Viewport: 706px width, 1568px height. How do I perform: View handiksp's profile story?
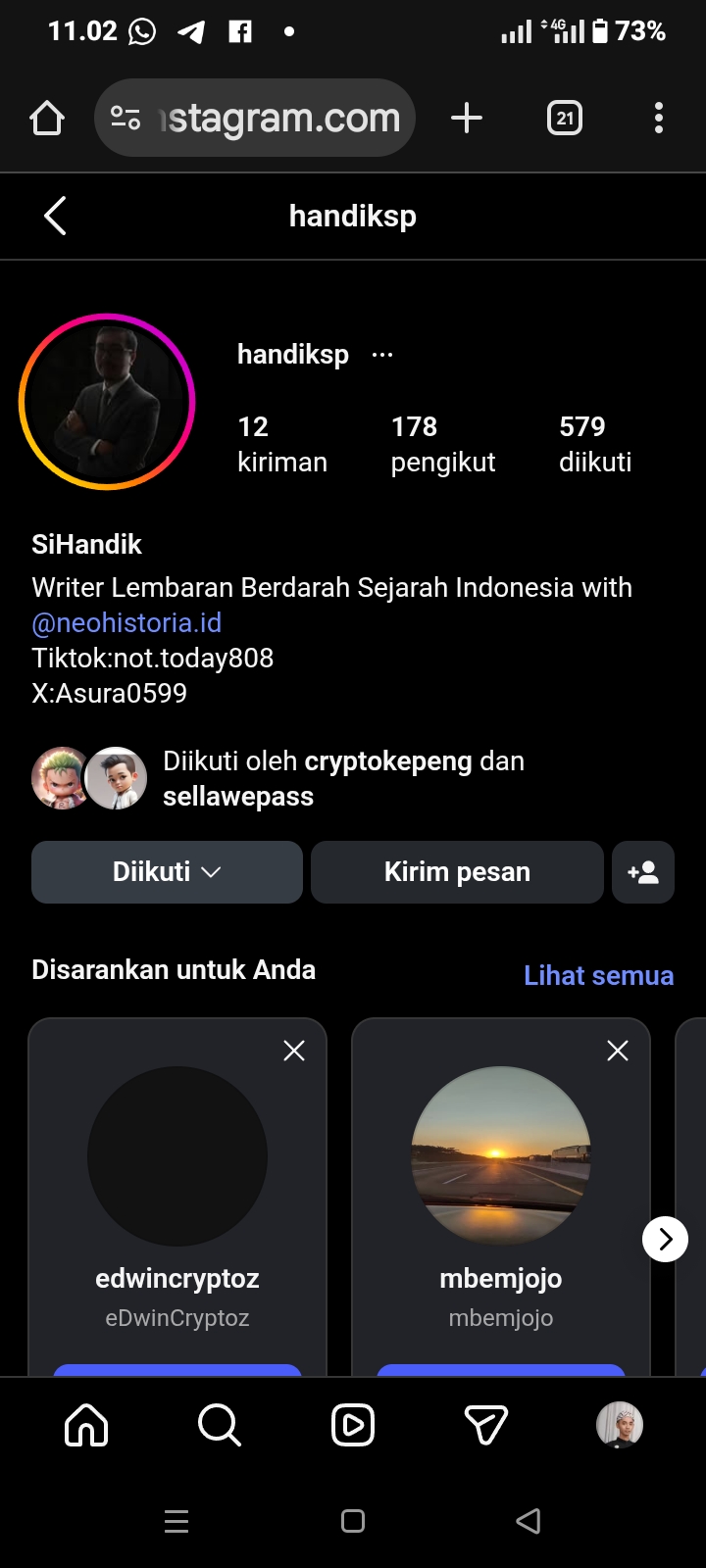coord(107,402)
